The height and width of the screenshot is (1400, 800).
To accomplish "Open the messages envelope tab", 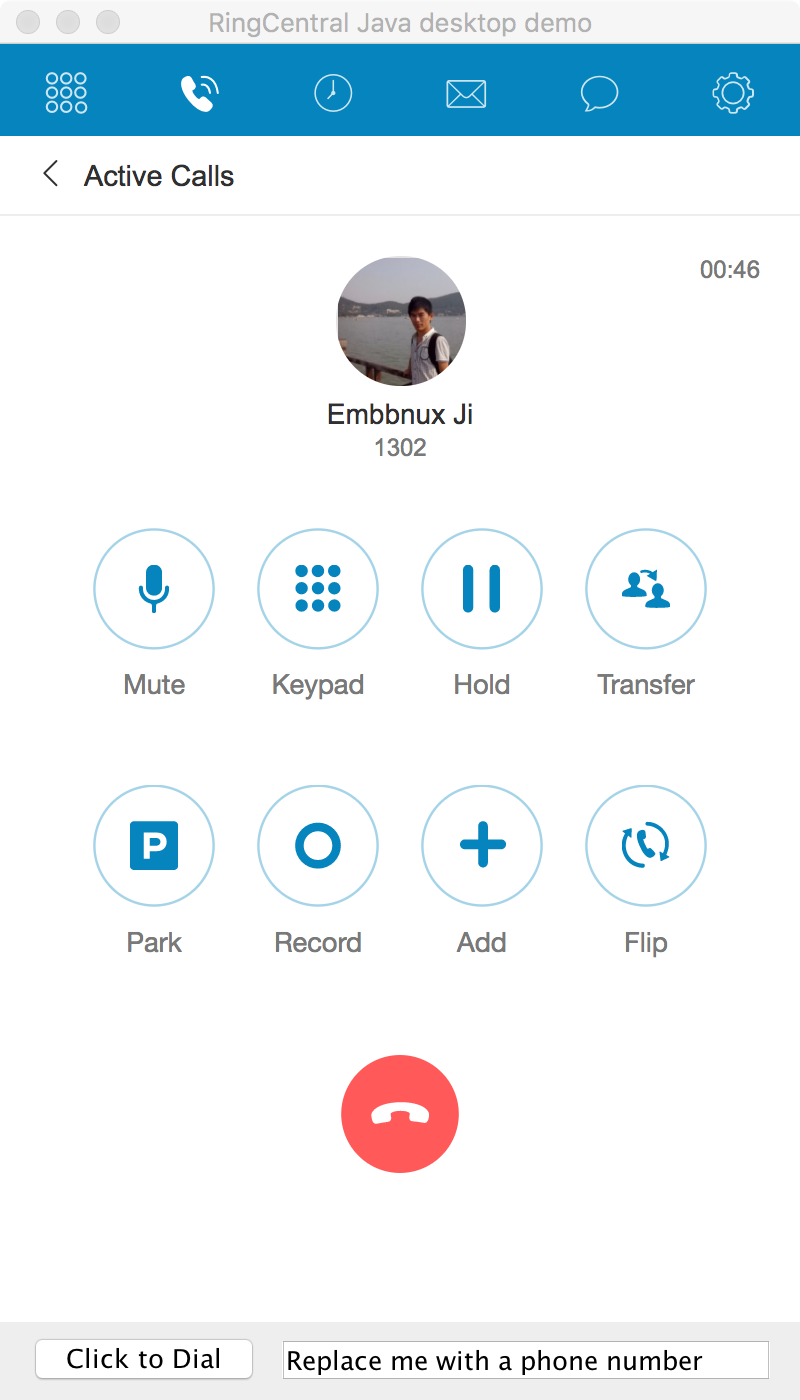I will 466,94.
